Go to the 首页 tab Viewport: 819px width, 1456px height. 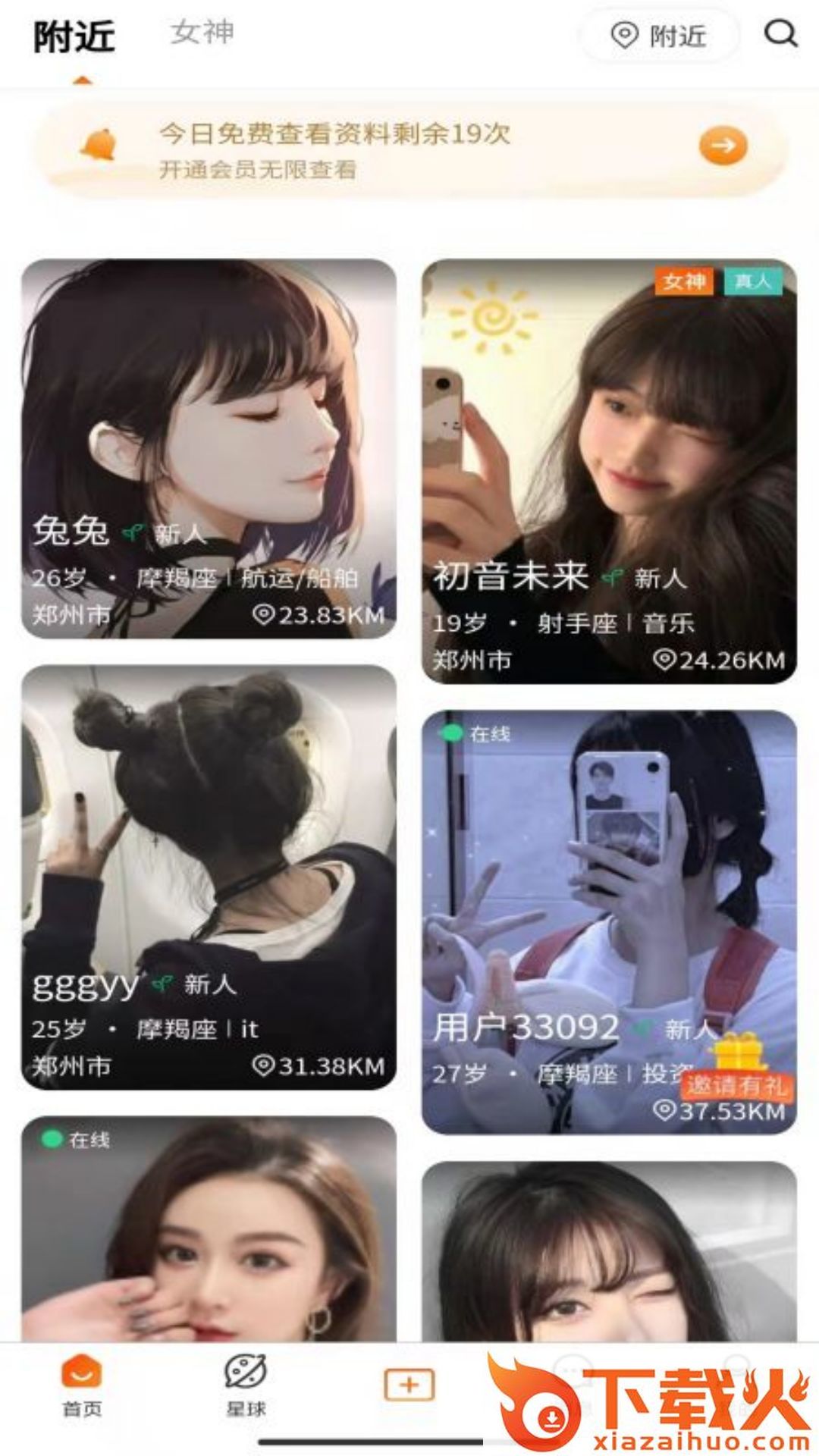(81, 1386)
